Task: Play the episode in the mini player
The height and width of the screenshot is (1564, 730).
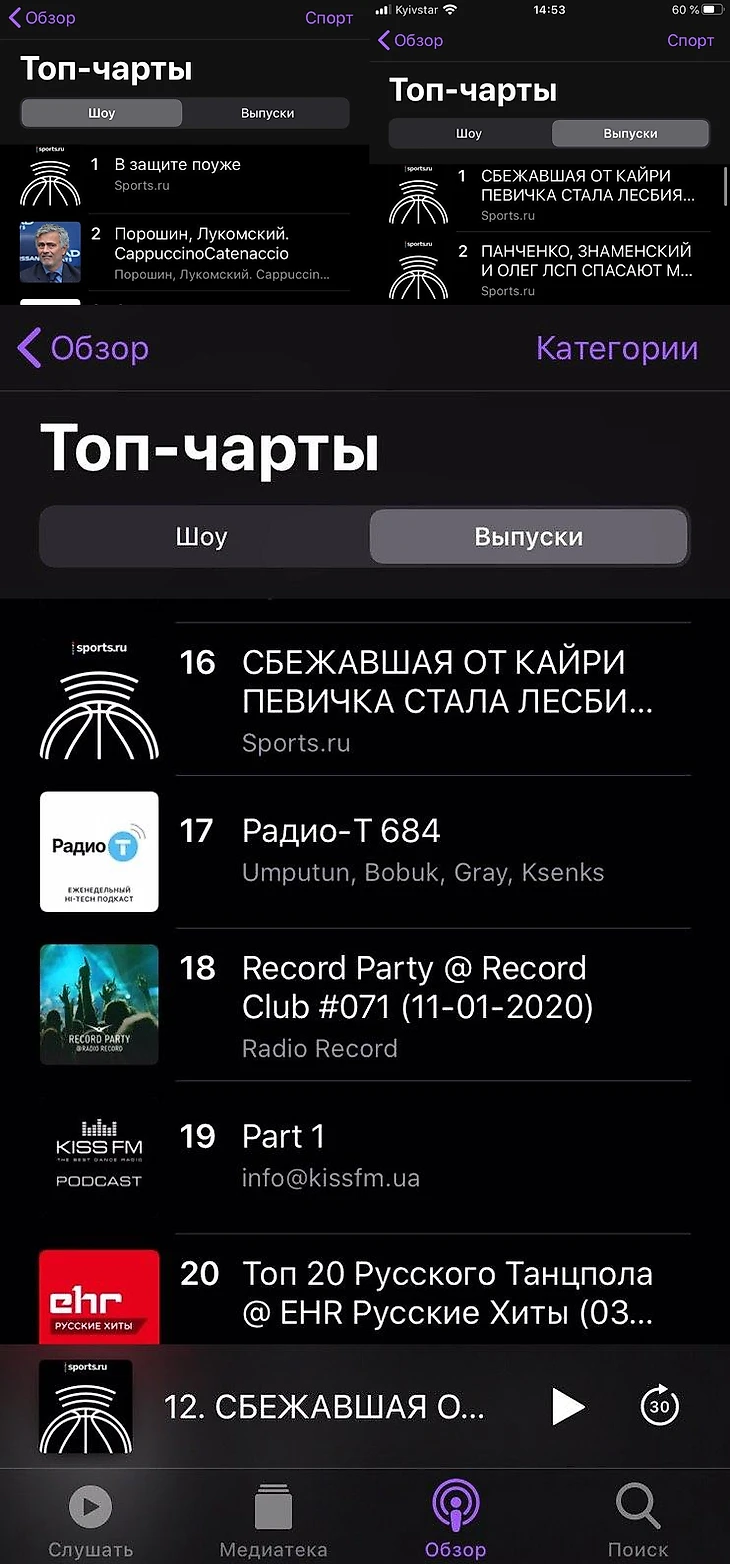Action: [x=567, y=1407]
